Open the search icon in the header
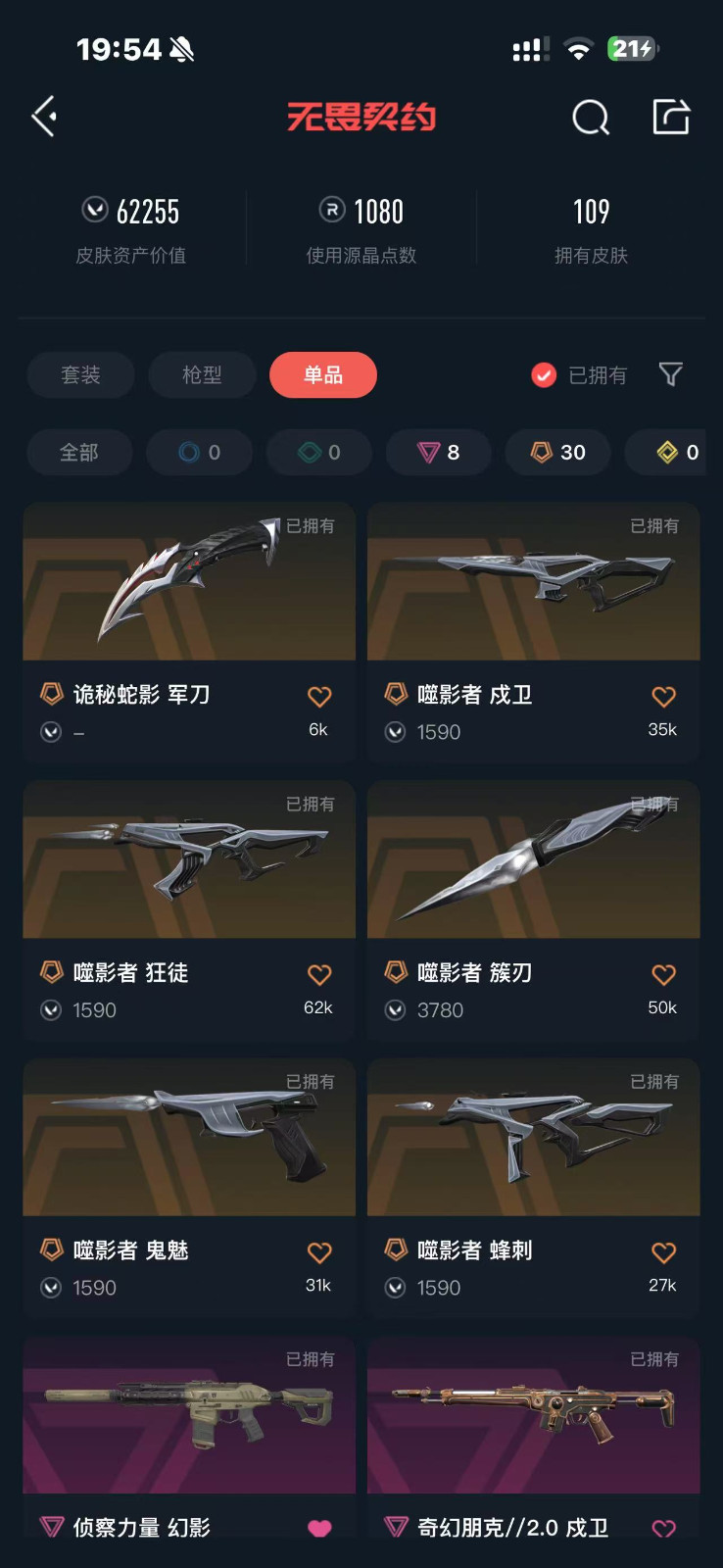 click(590, 118)
